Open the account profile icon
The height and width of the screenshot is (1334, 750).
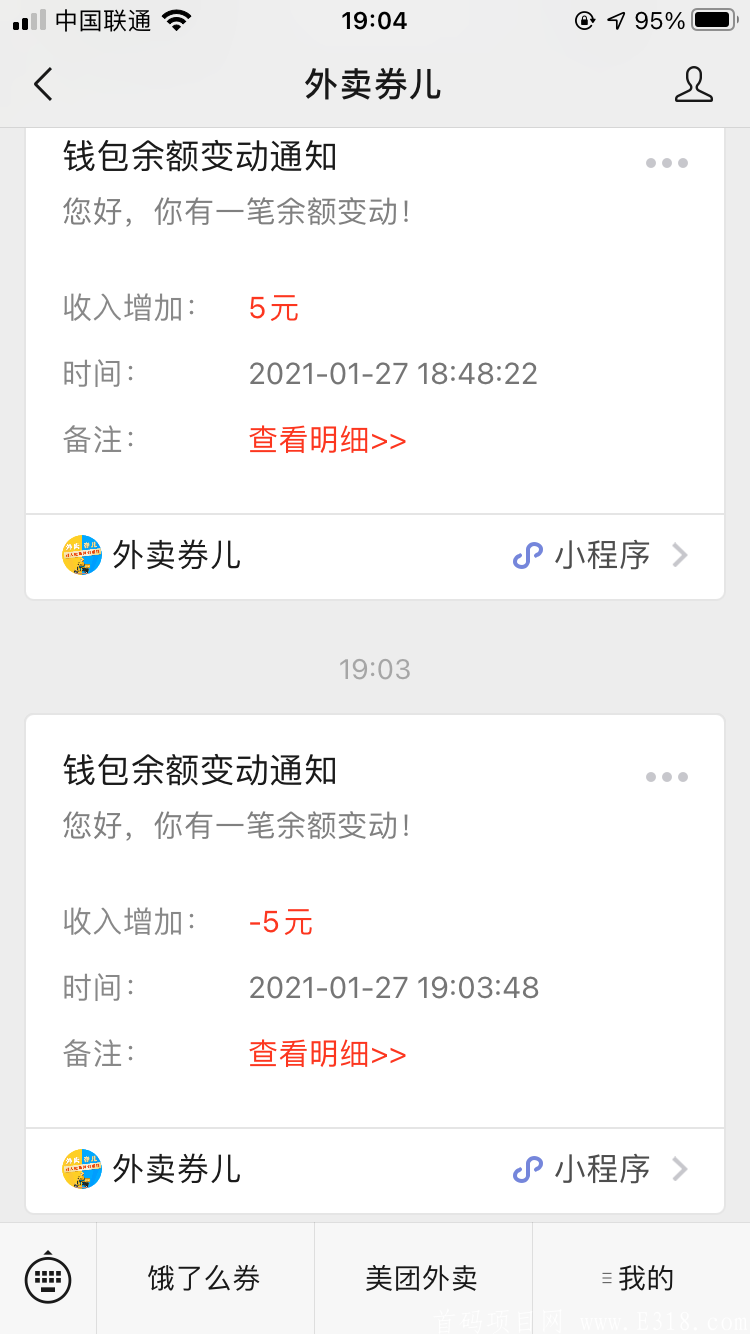(x=693, y=85)
